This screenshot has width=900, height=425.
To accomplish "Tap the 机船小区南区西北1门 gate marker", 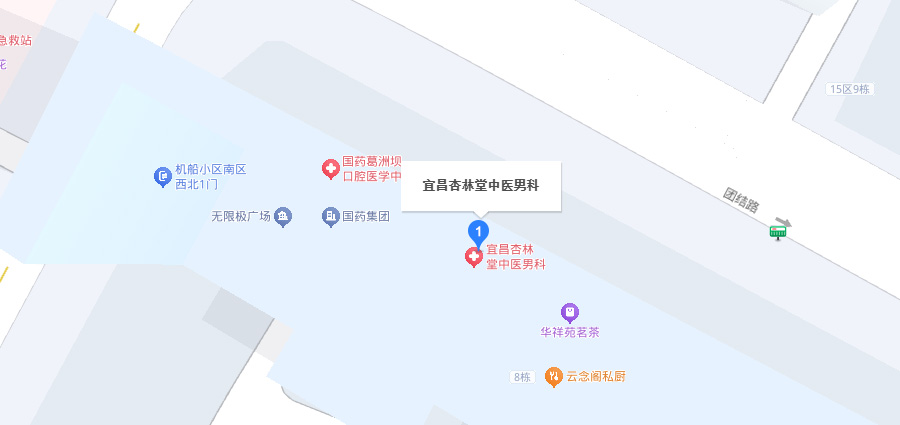I will coord(162,177).
